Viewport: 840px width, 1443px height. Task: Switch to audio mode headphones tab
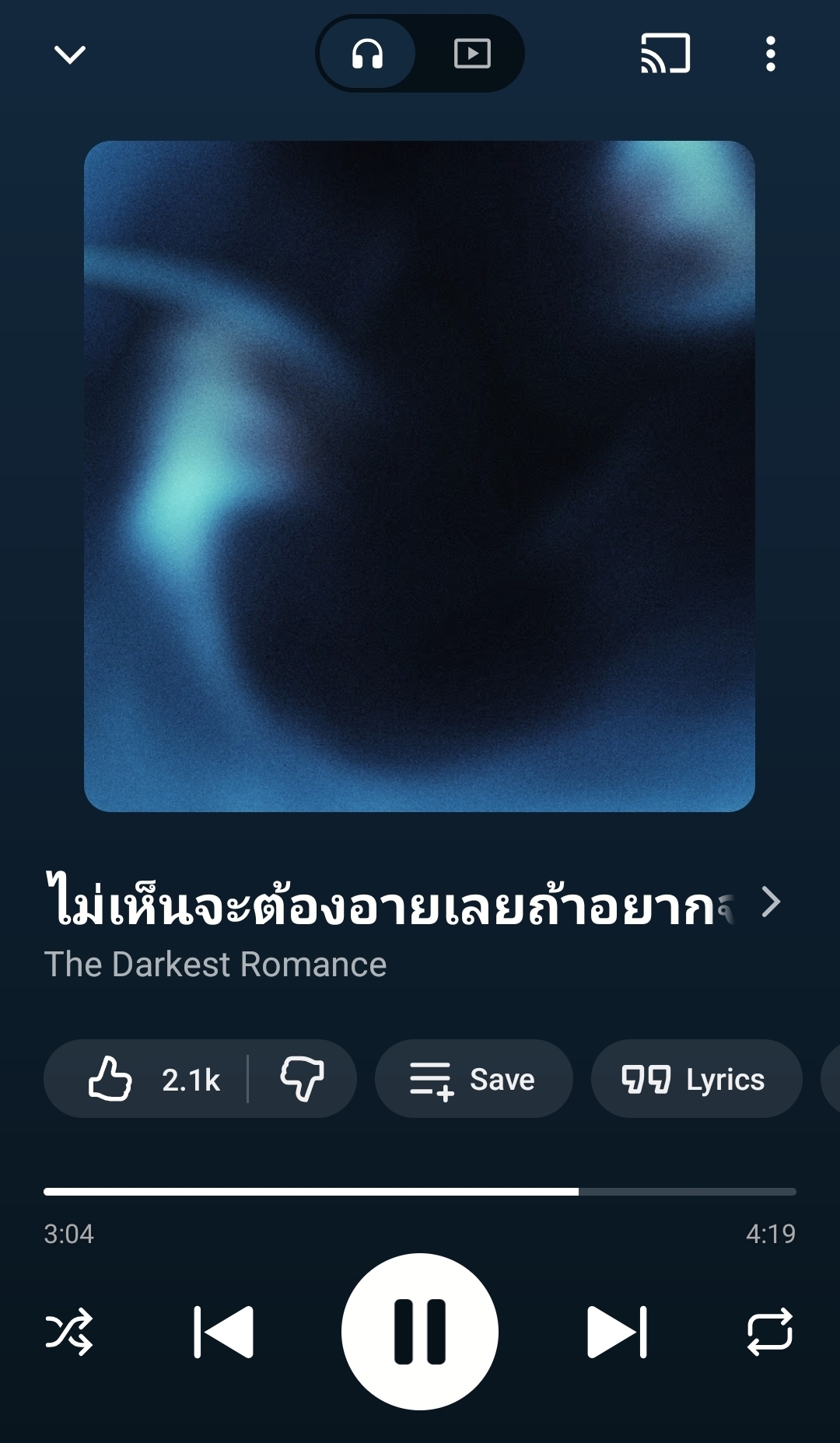tap(368, 54)
